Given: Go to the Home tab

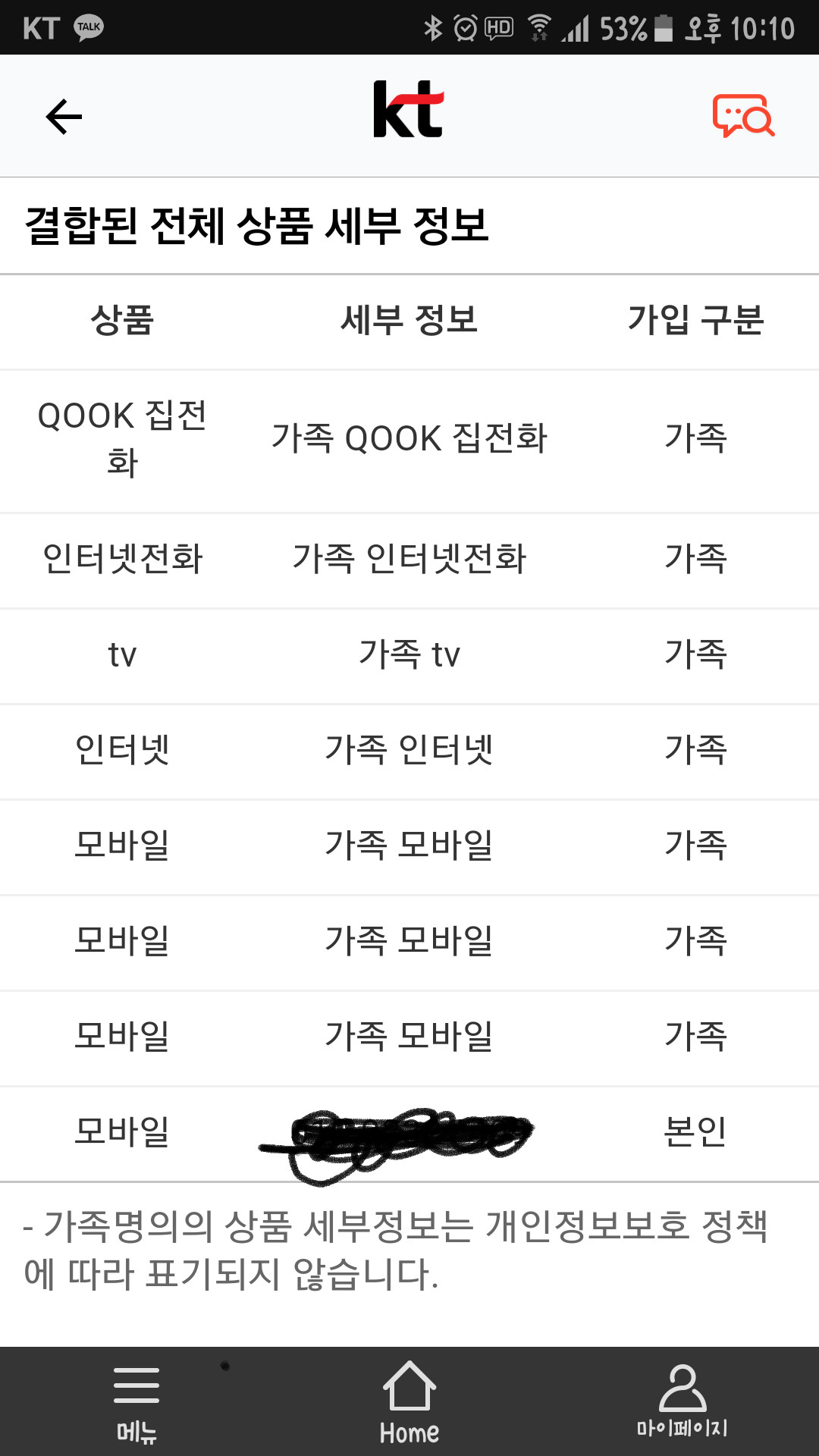Looking at the screenshot, I should tap(409, 1403).
